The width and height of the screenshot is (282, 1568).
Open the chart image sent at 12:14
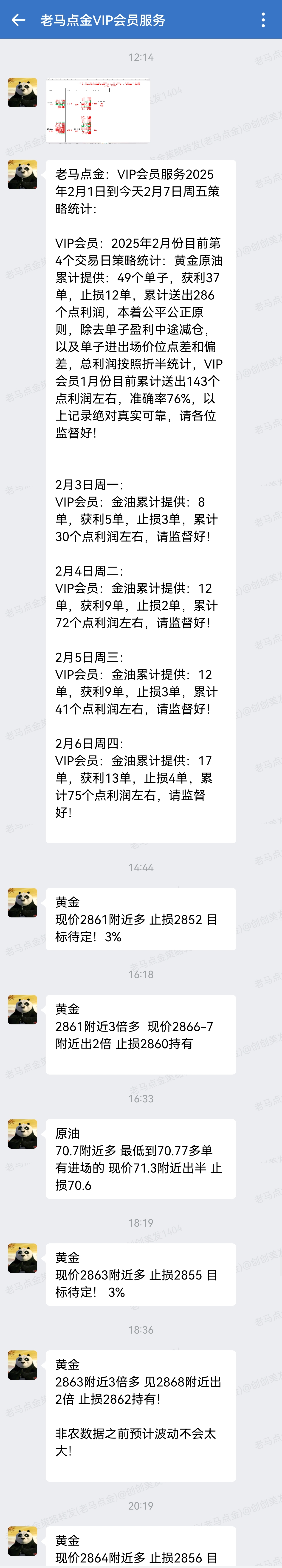pyautogui.click(x=99, y=110)
